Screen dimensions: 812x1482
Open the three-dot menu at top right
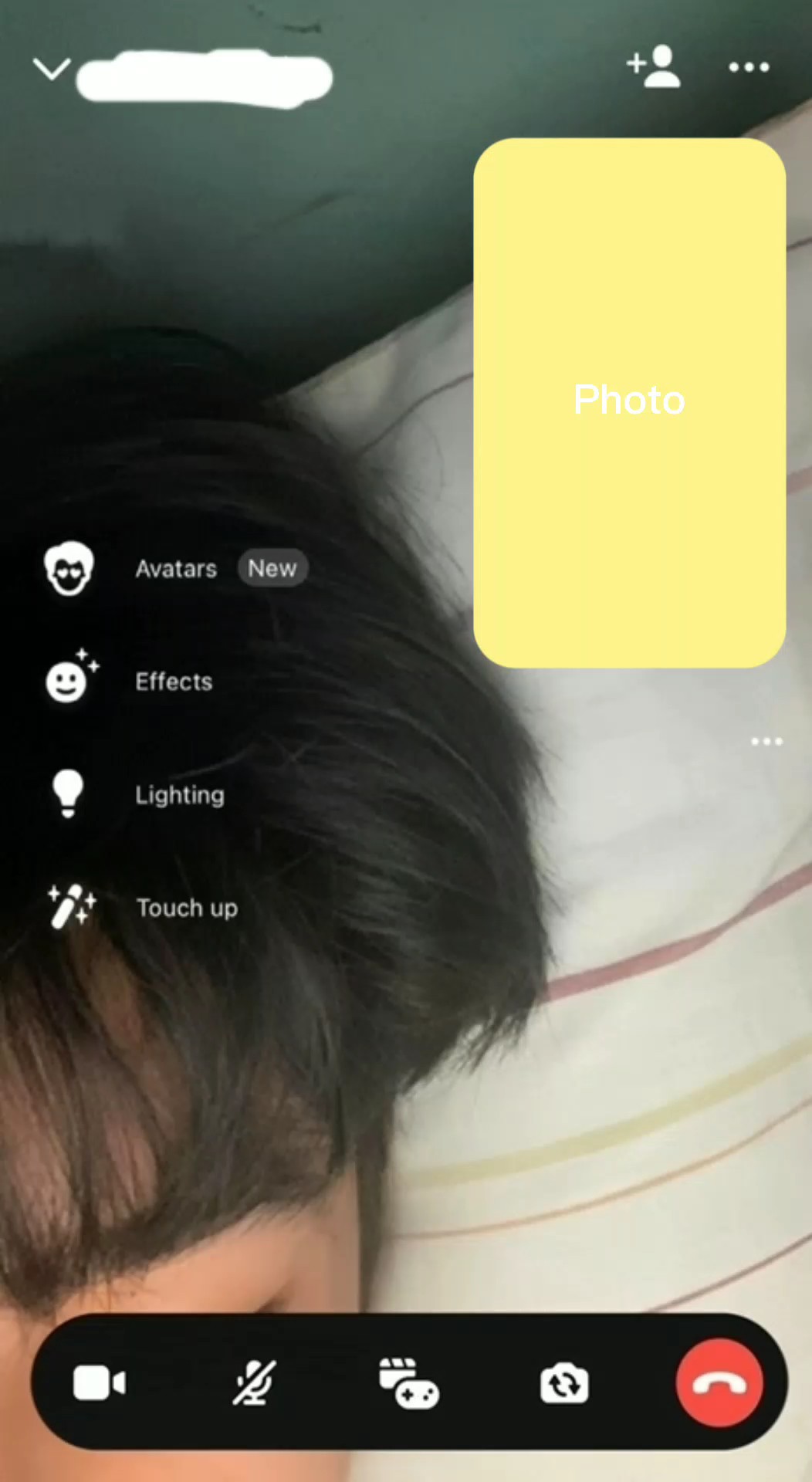[x=747, y=68]
